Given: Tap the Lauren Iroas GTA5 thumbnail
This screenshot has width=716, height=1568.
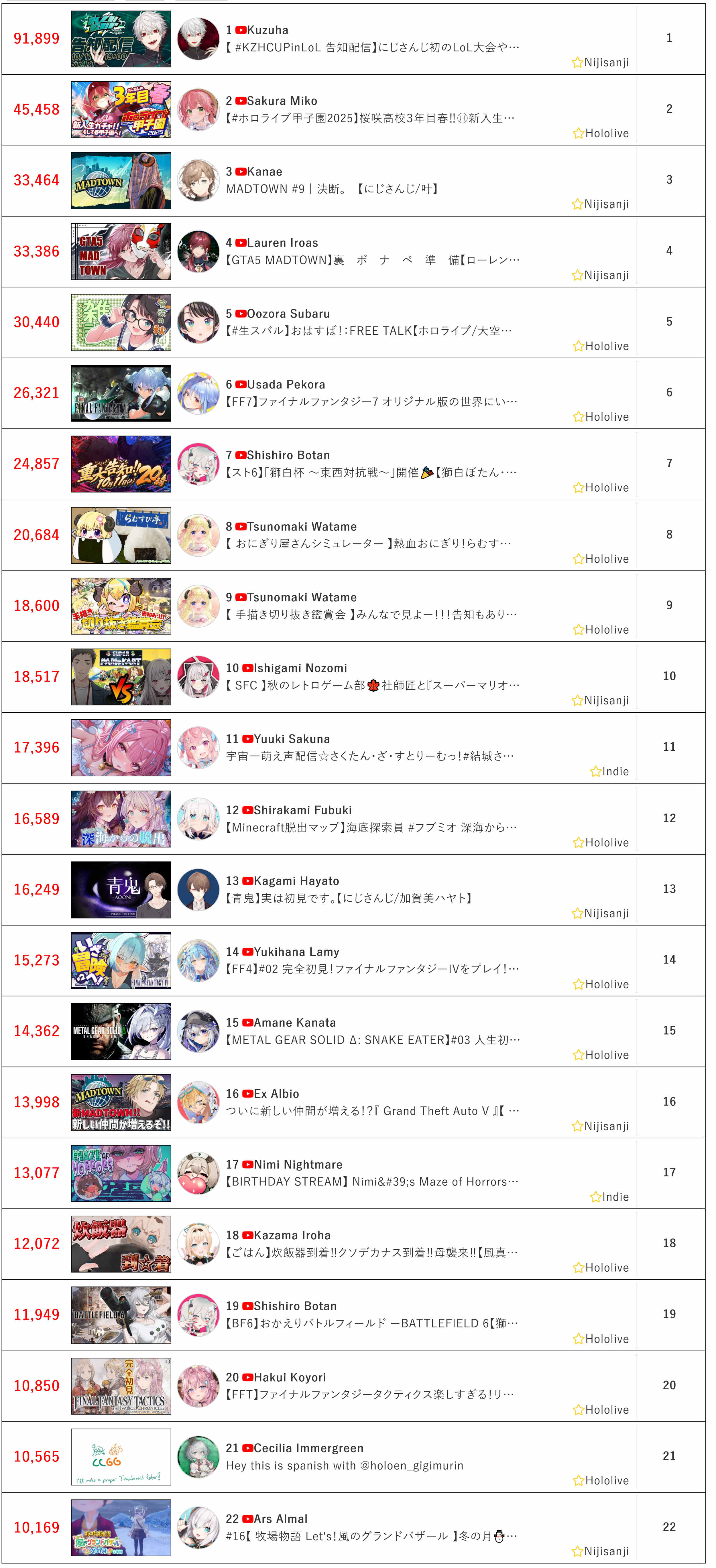Looking at the screenshot, I should [x=121, y=251].
